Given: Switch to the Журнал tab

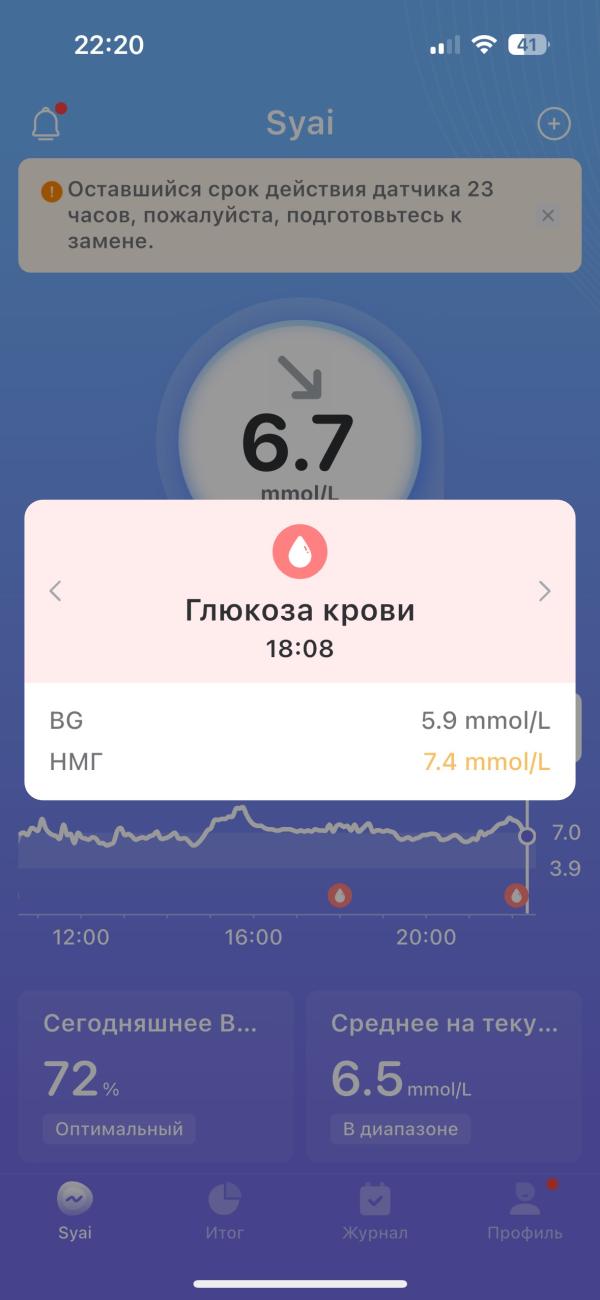Looking at the screenshot, I should pos(375,1210).
